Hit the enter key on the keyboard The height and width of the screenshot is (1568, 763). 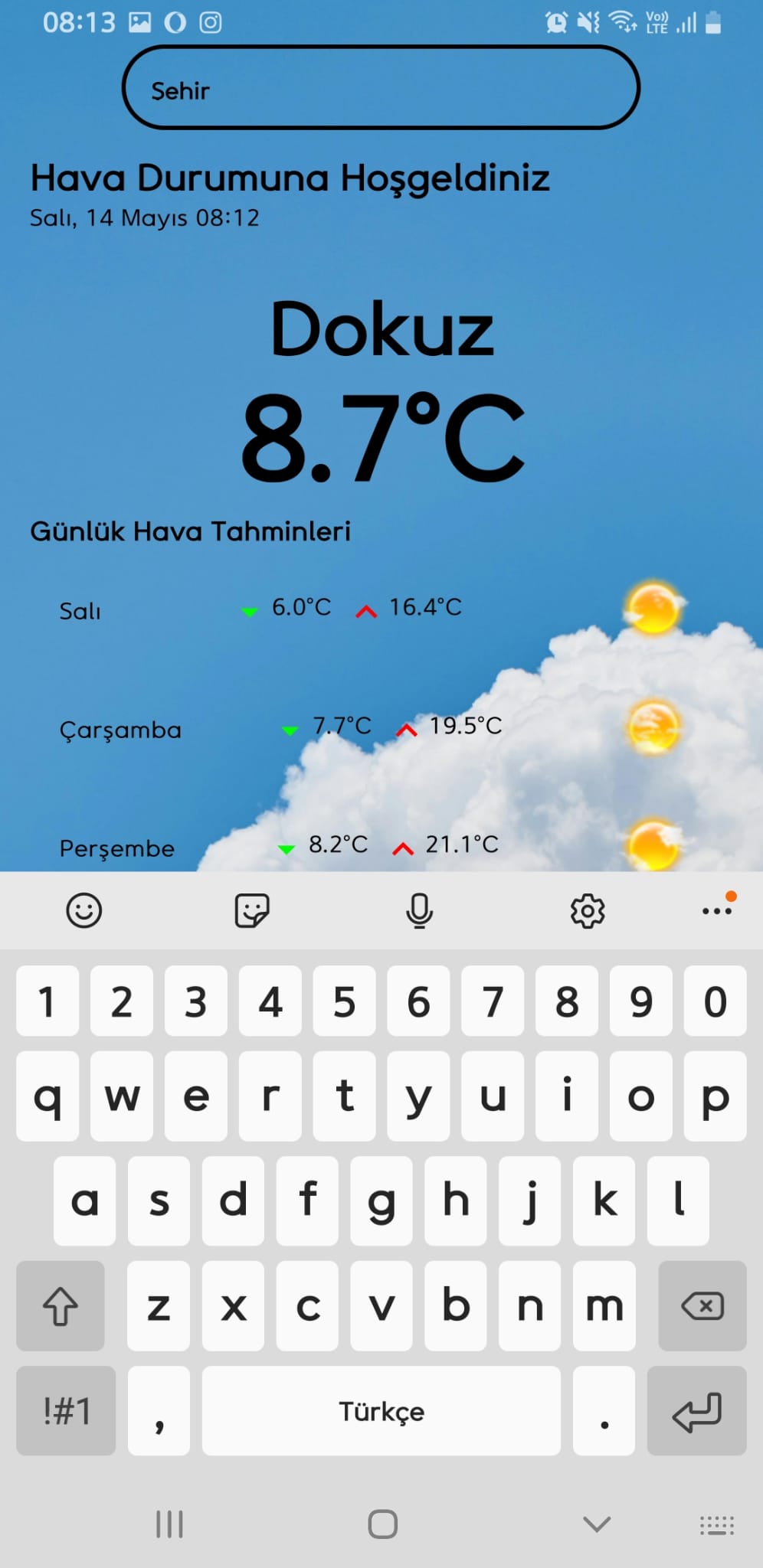[696, 1412]
